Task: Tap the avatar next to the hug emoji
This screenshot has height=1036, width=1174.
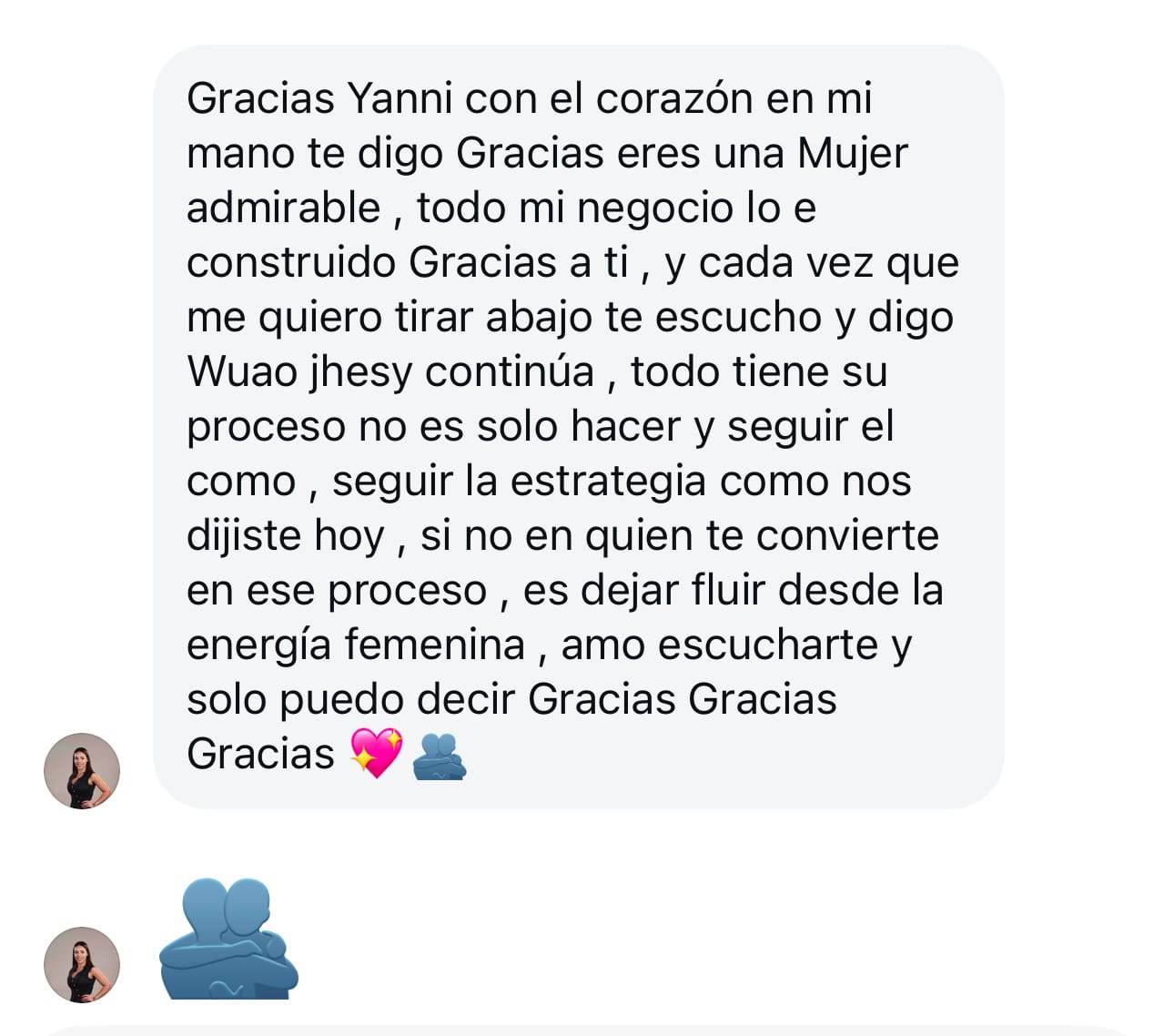Action: [82, 964]
